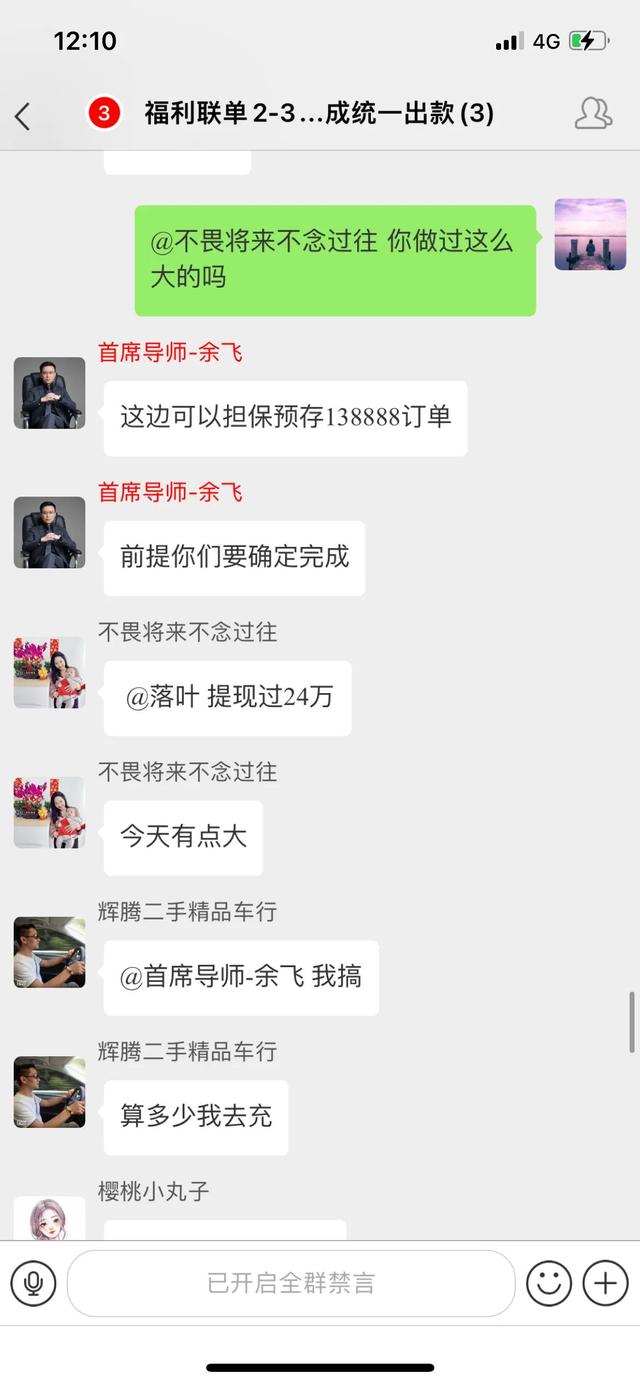Open group members info icon
This screenshot has width=640, height=1385.
click(x=593, y=113)
